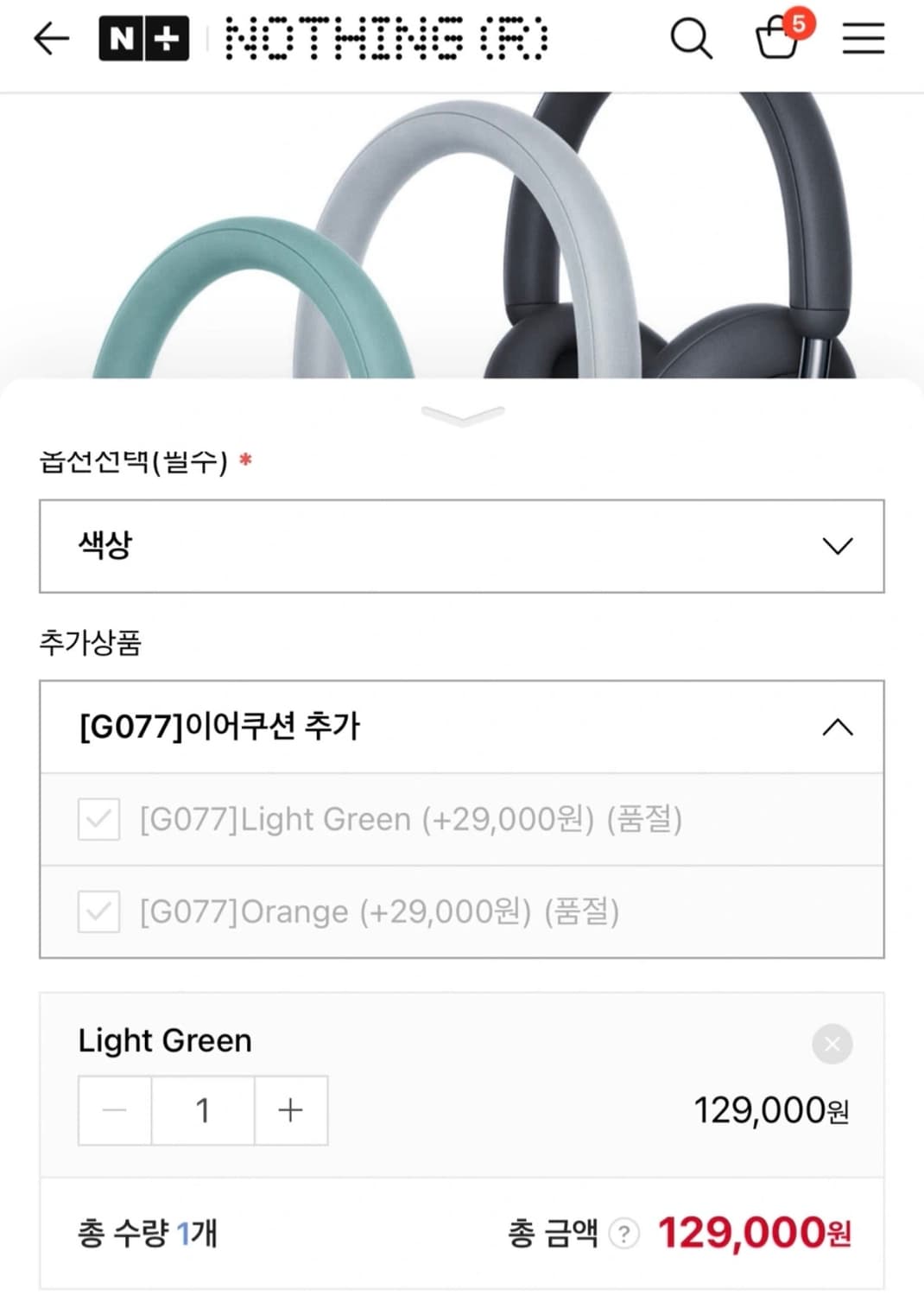Click the N+ membership logo
This screenshot has width=924, height=1296.
point(142,38)
